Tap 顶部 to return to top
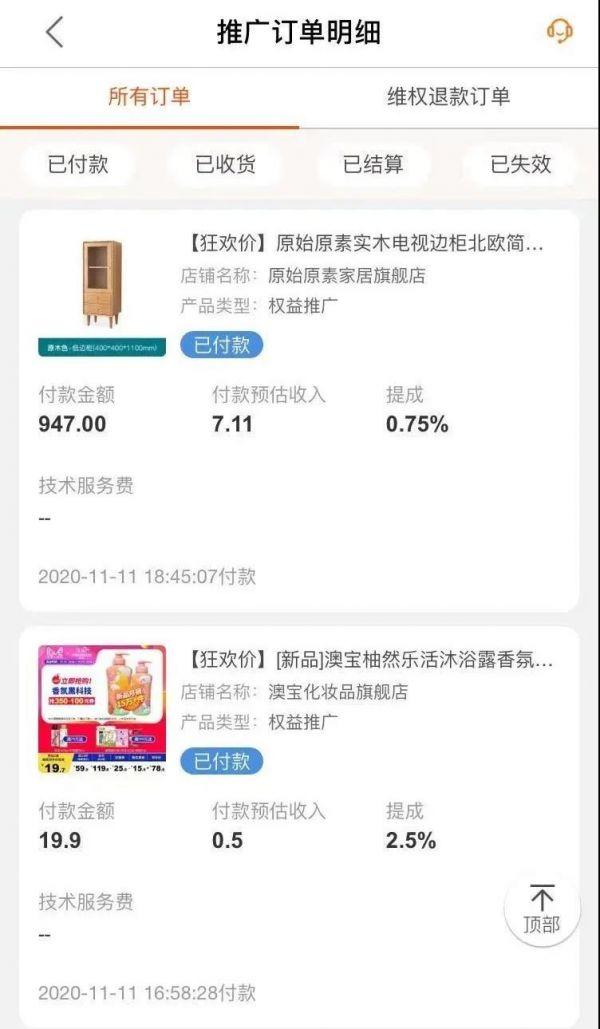The width and height of the screenshot is (600, 1029). (542, 910)
